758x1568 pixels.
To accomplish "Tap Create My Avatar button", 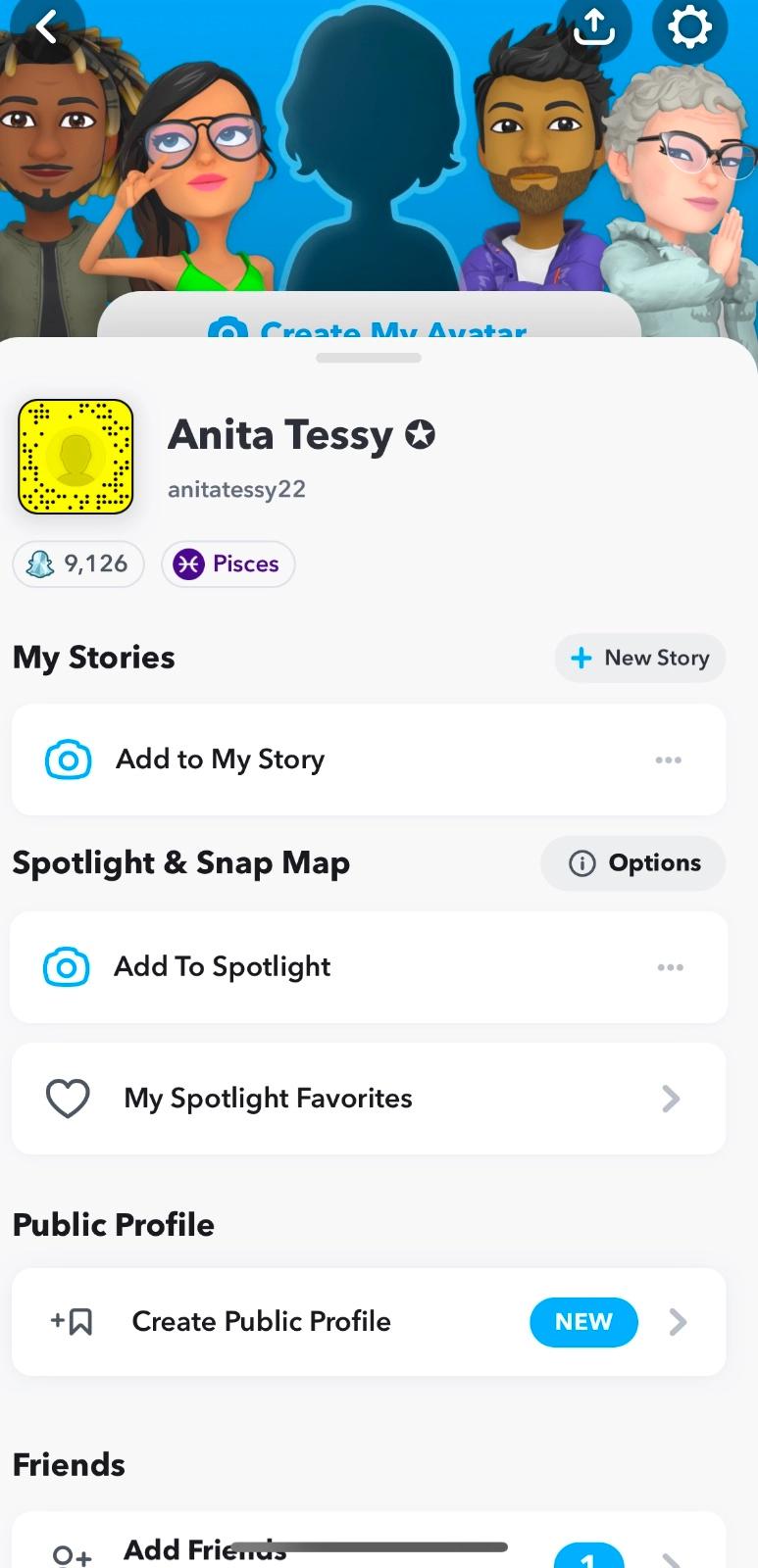I will [369, 324].
